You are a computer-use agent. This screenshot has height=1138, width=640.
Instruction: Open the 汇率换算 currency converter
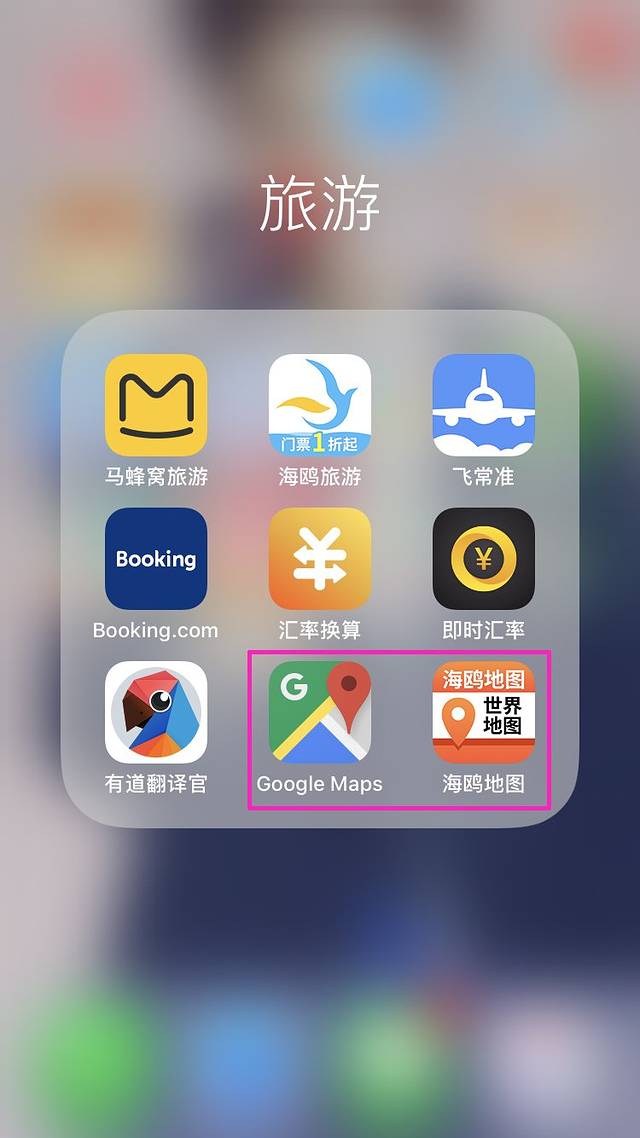[x=320, y=559]
